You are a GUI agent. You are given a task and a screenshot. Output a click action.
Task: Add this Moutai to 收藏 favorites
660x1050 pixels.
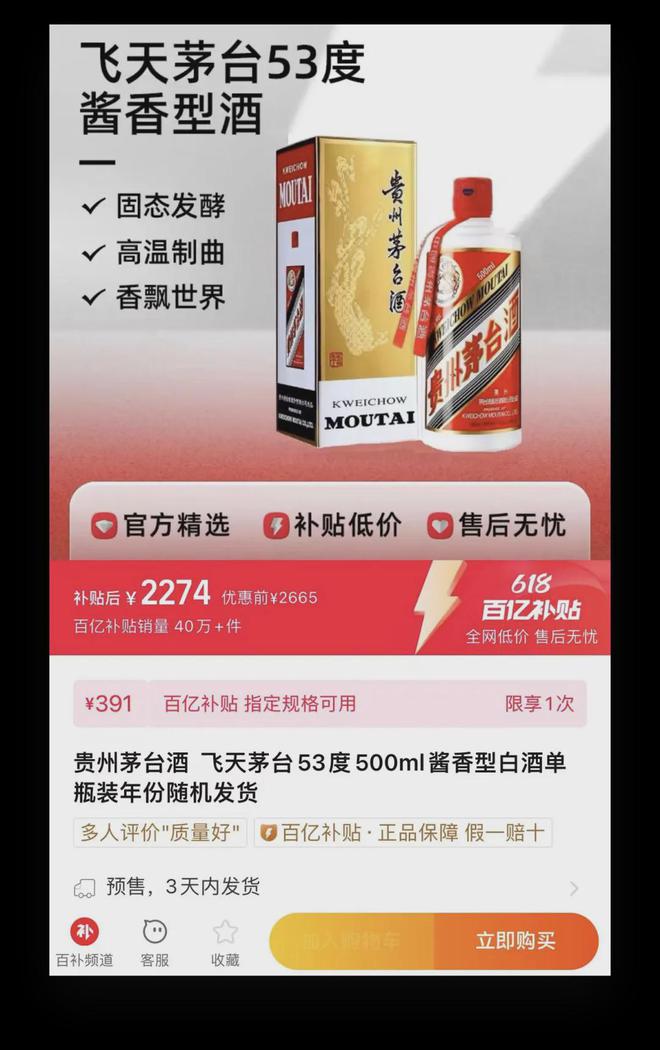coord(225,942)
